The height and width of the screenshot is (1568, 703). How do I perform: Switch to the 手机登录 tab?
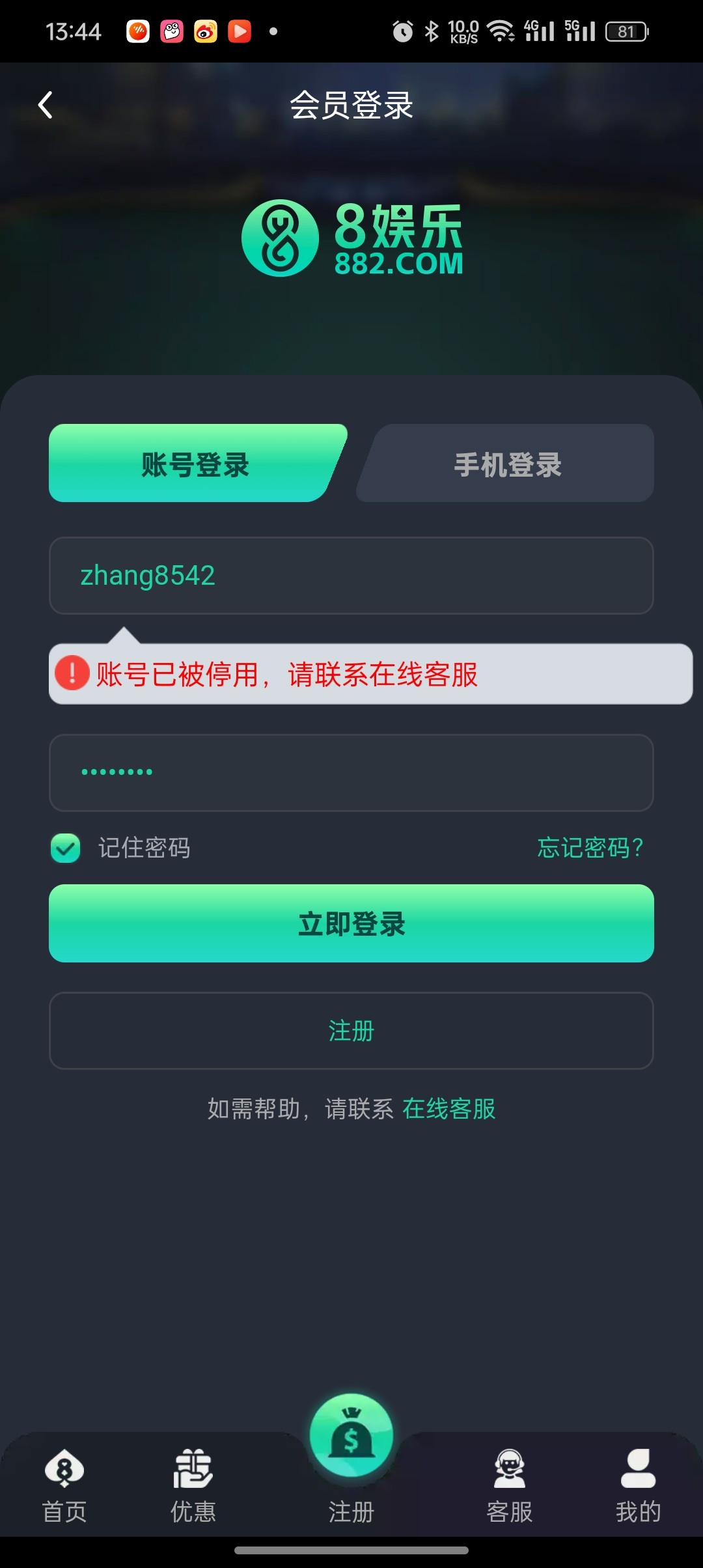[x=508, y=464]
